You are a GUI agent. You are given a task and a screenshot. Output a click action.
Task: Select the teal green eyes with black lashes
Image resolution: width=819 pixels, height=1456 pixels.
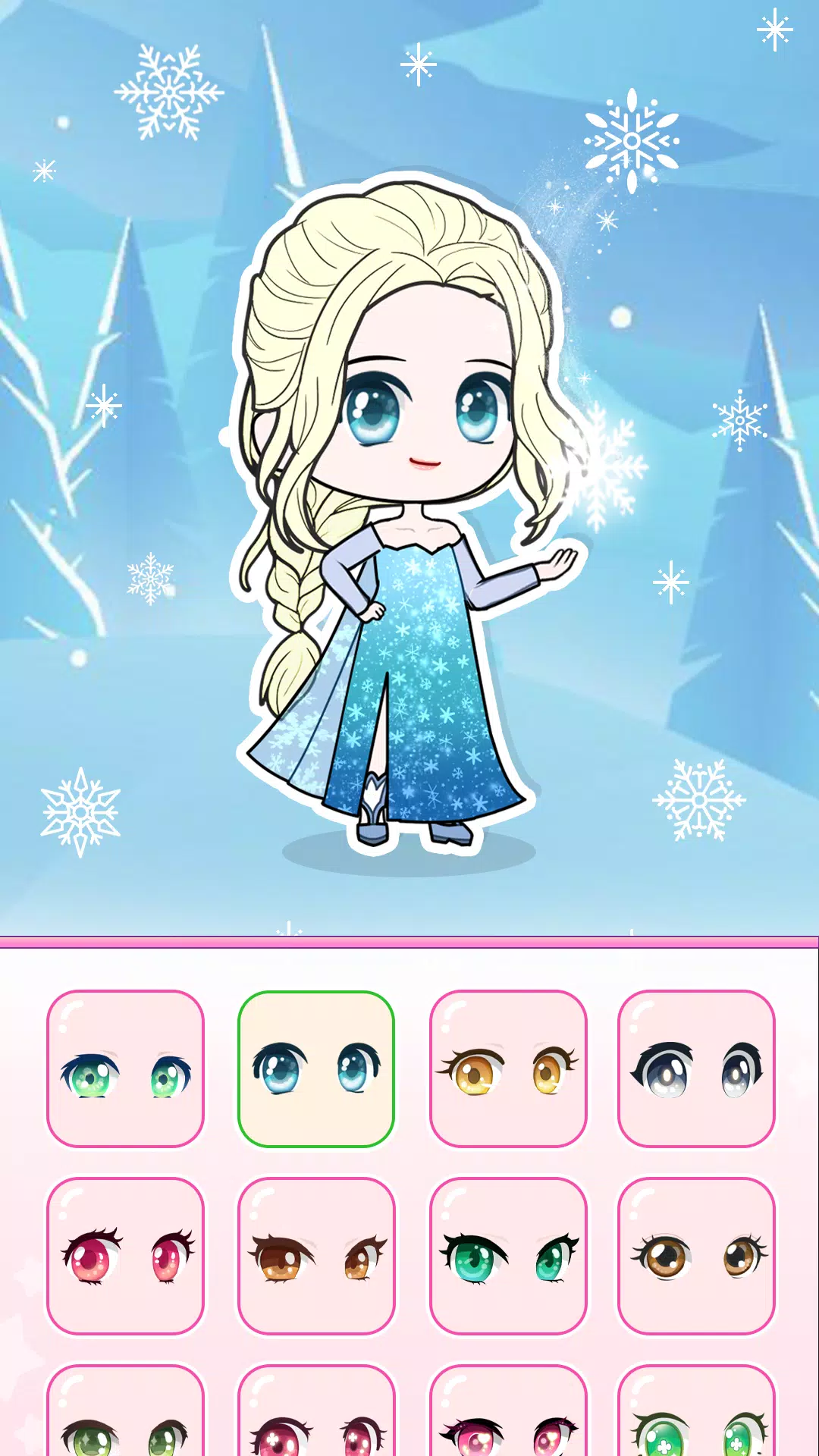[x=508, y=1256]
